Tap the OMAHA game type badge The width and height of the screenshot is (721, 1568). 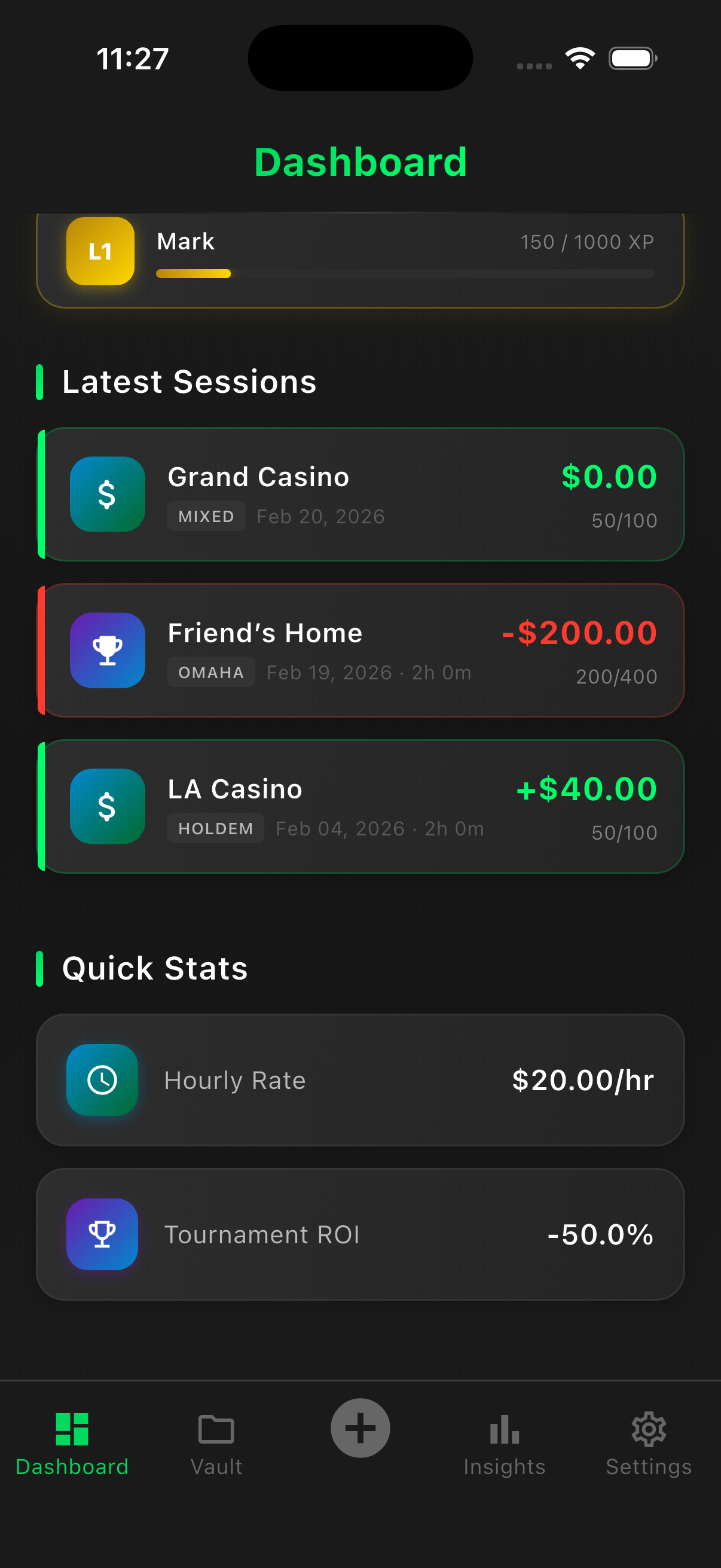(210, 672)
